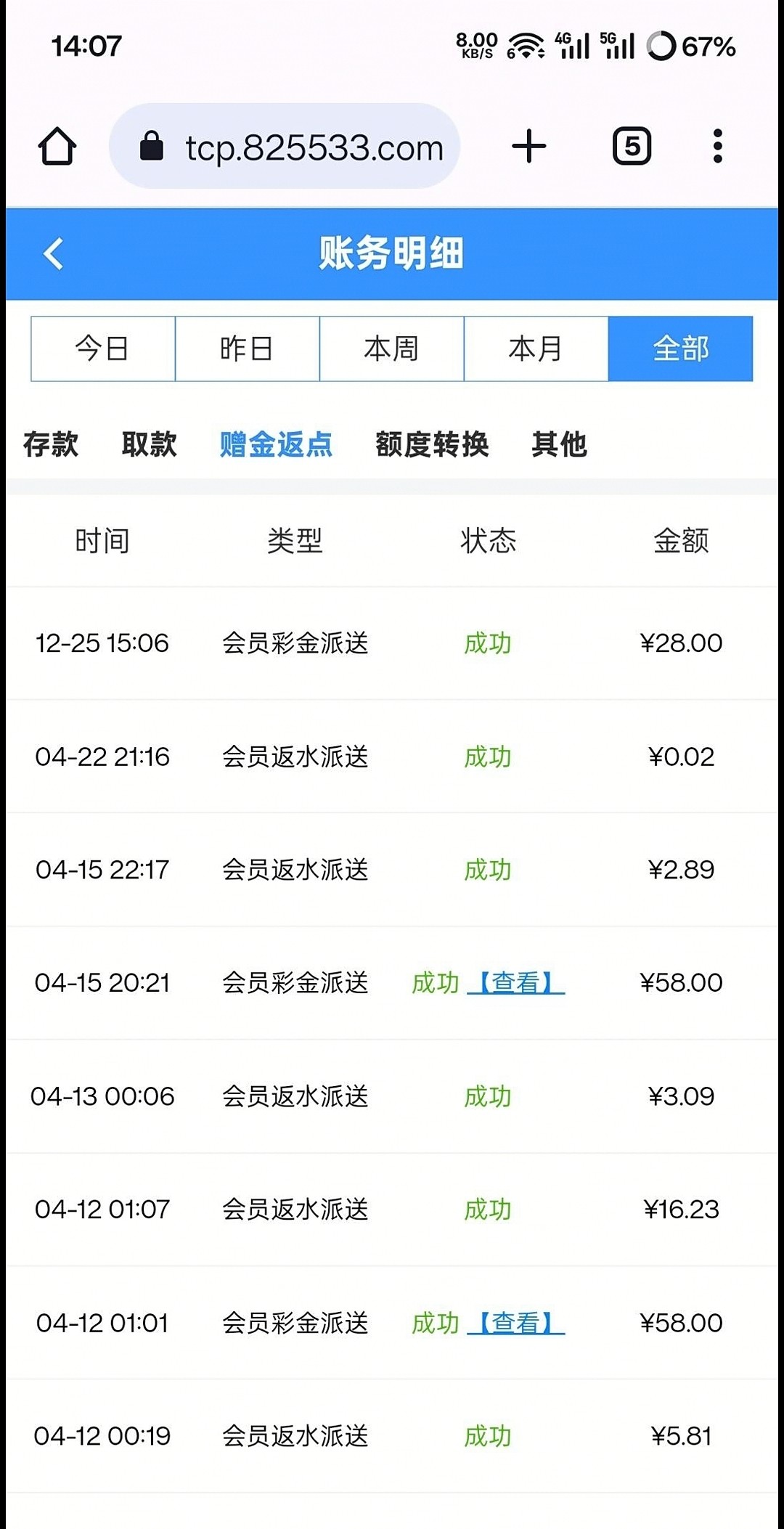The image size is (784, 1529).
Task: Tap 【查看】 for the 04-12 01:01 record
Action: point(516,1323)
